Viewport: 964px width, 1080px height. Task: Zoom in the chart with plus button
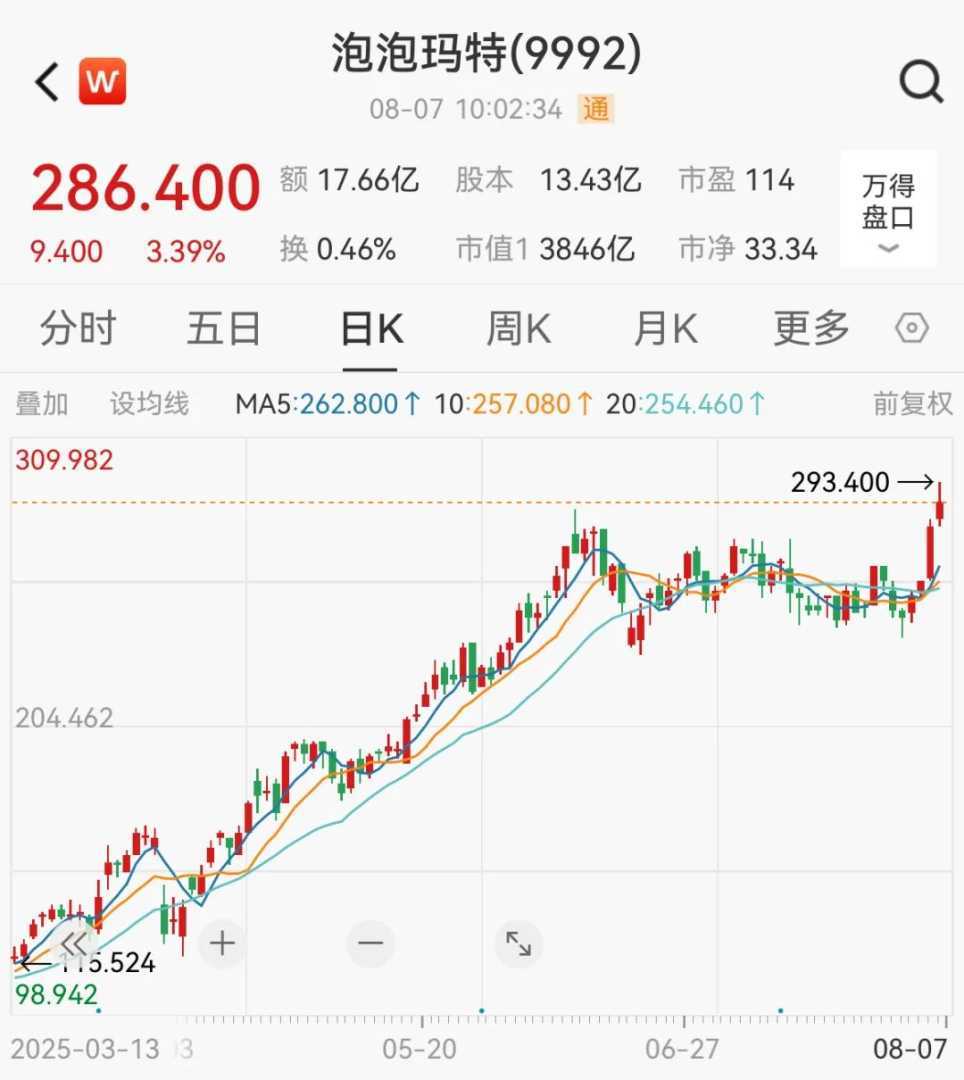tap(222, 943)
